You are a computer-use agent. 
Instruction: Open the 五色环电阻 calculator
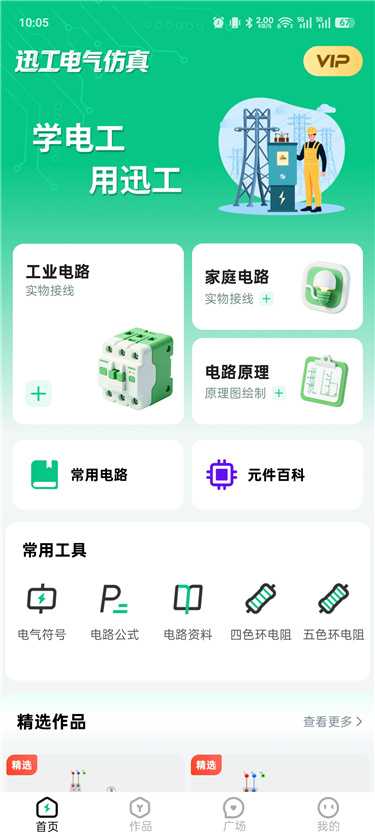coord(333,612)
